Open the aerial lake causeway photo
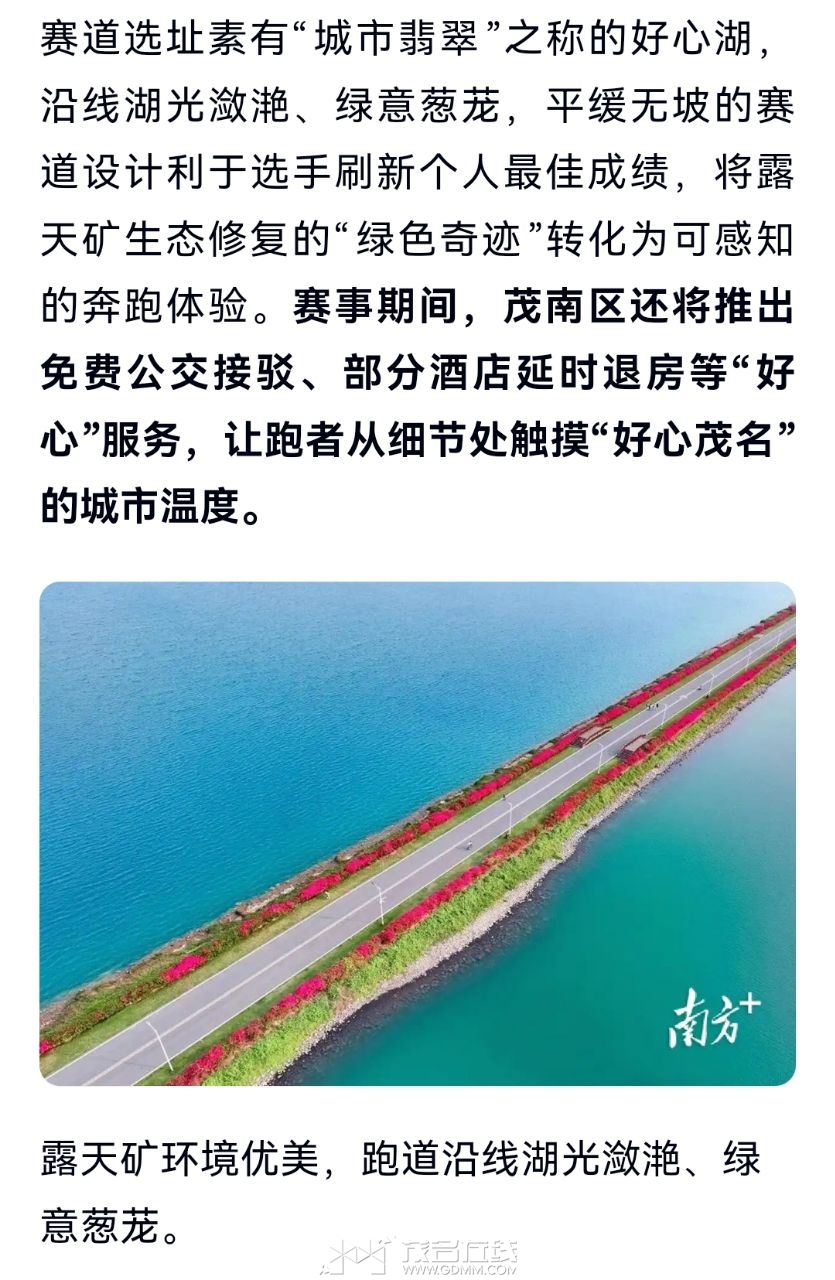 coord(417,833)
